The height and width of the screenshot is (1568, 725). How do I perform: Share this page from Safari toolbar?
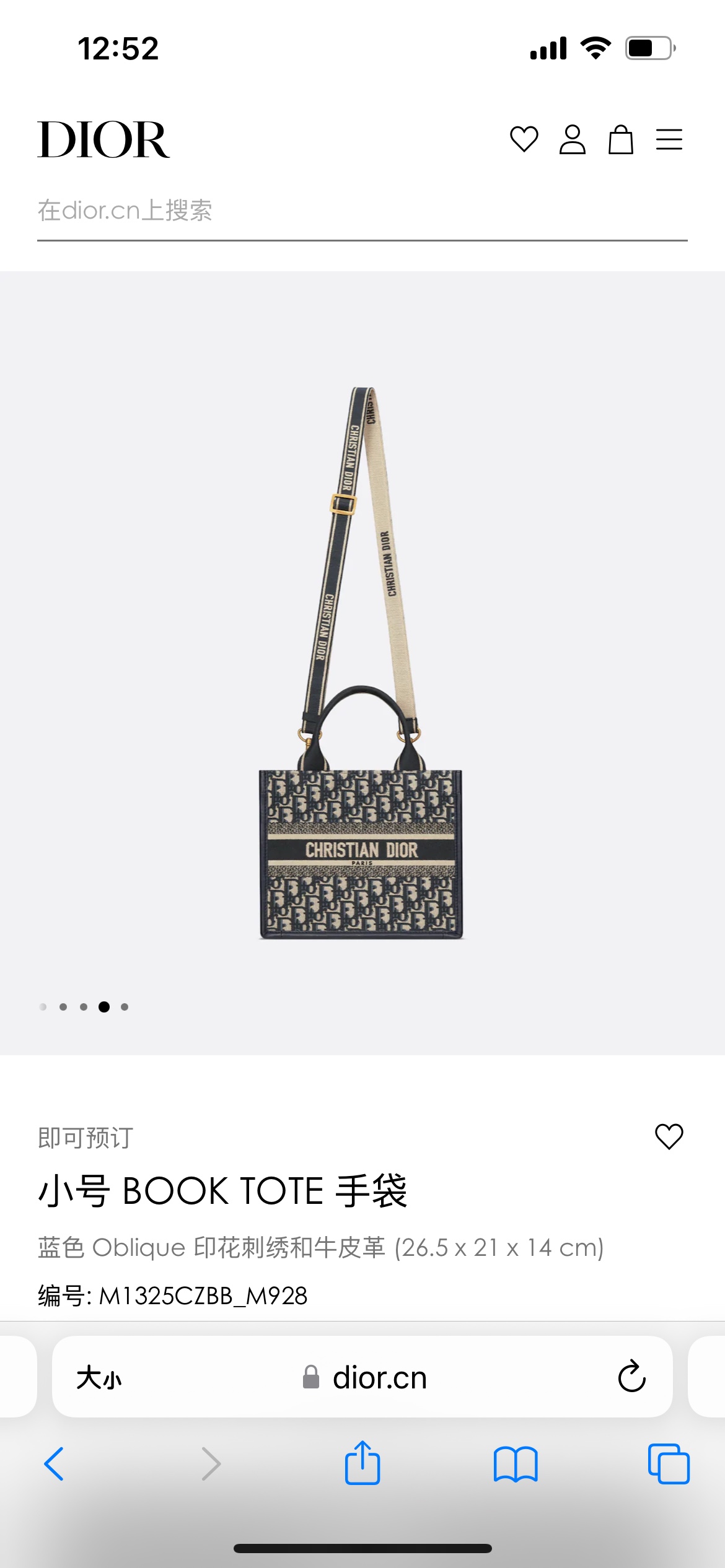coord(362,1464)
